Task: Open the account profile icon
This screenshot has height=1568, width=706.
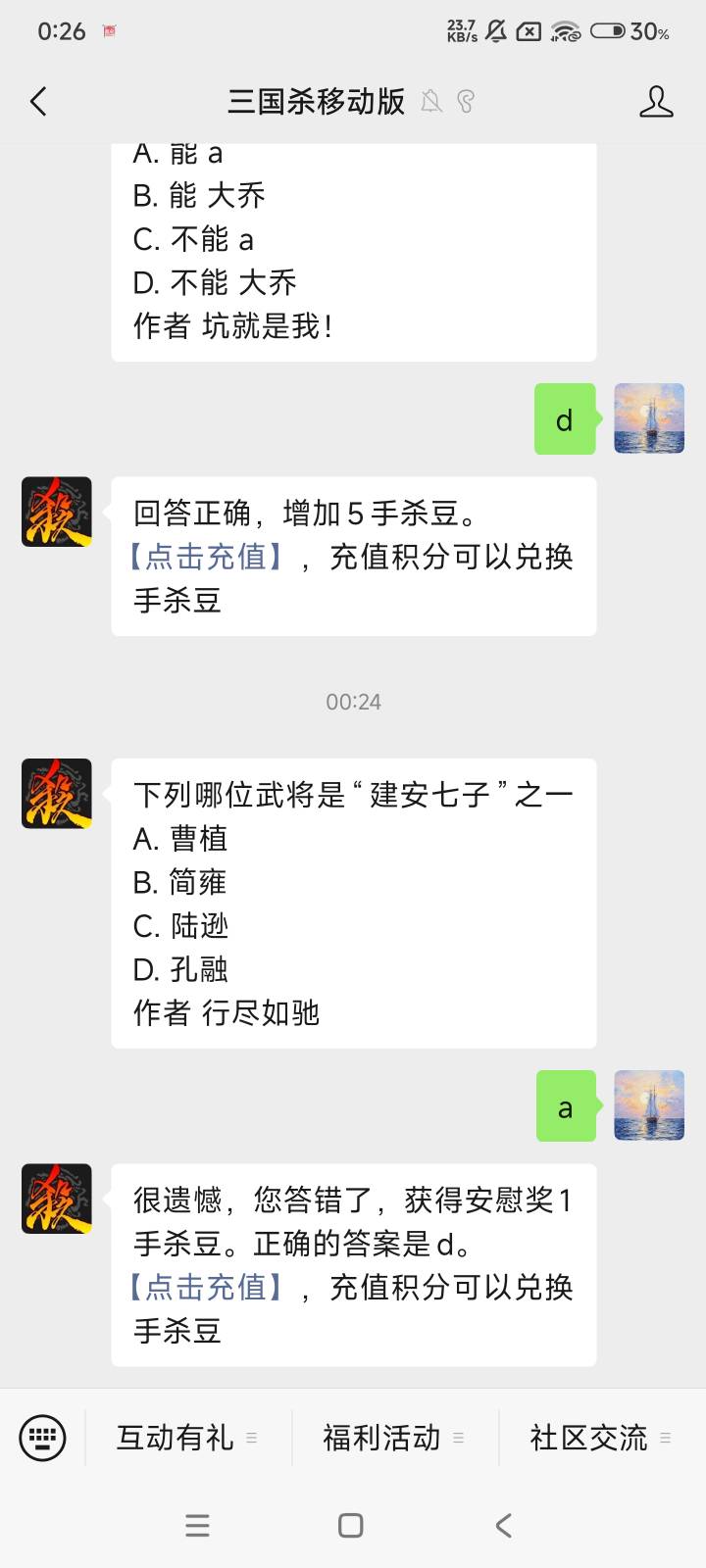Action: (656, 102)
